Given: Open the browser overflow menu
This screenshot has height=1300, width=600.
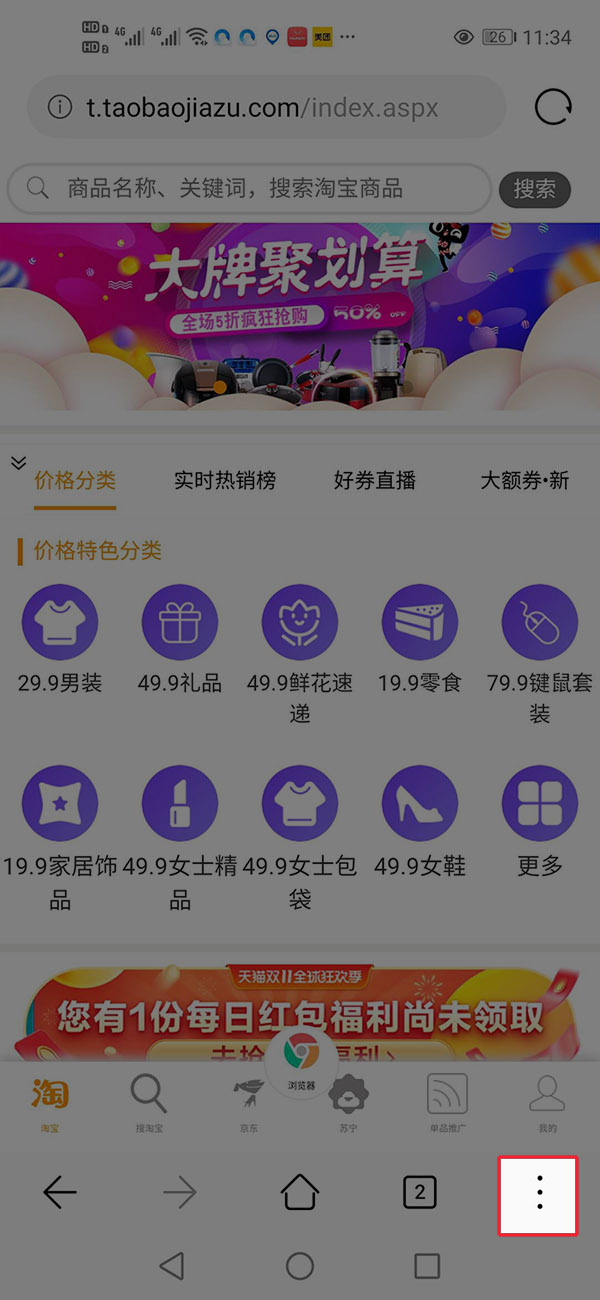Looking at the screenshot, I should coord(539,1193).
